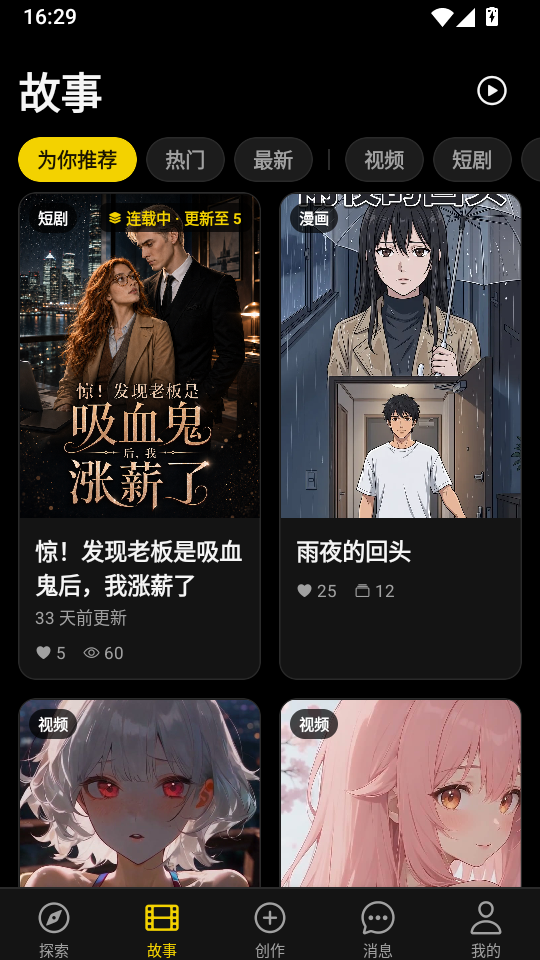Go to the 探索 tab
Viewport: 540px width, 960px height.
54,928
